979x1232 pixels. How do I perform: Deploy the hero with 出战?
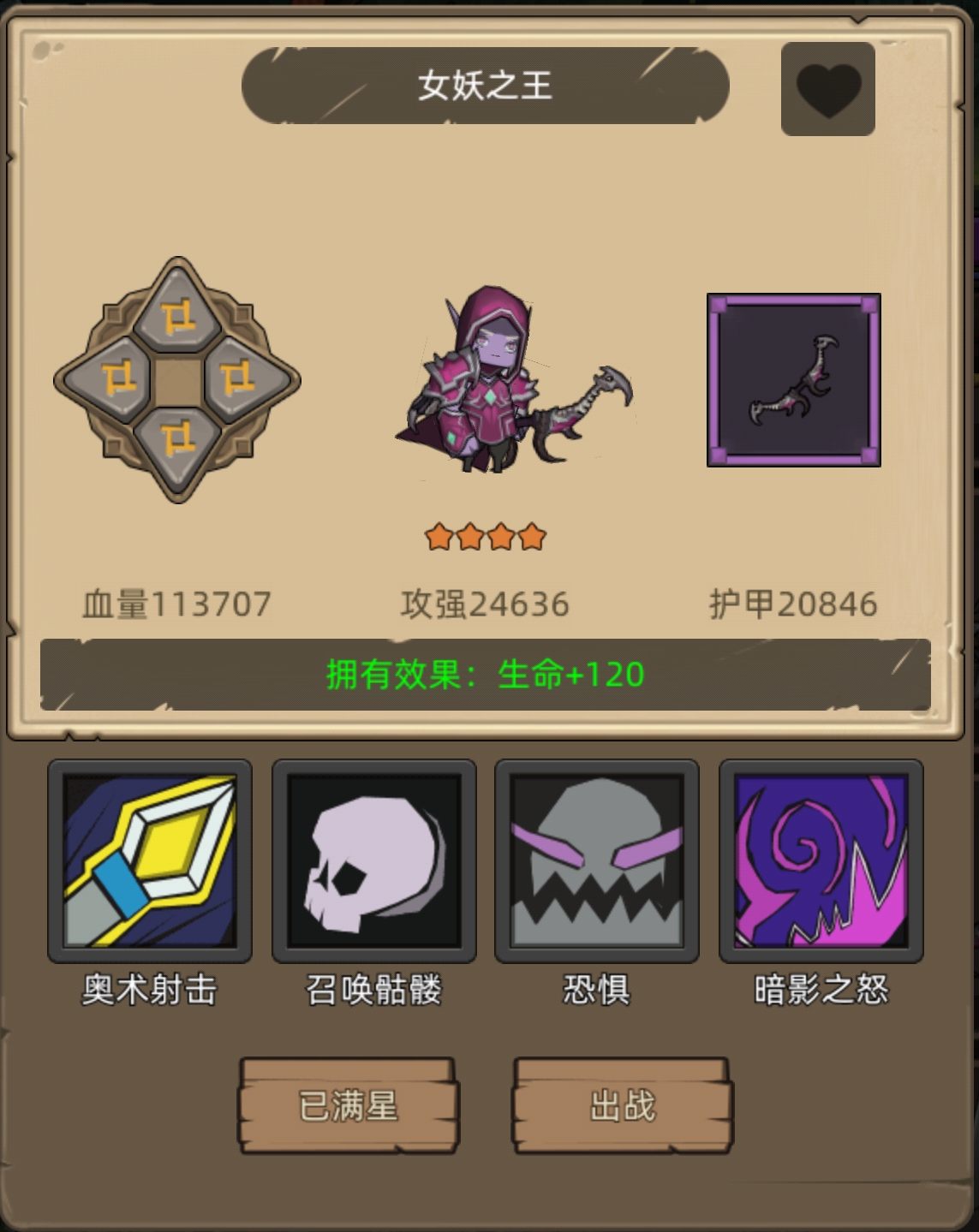click(623, 1105)
